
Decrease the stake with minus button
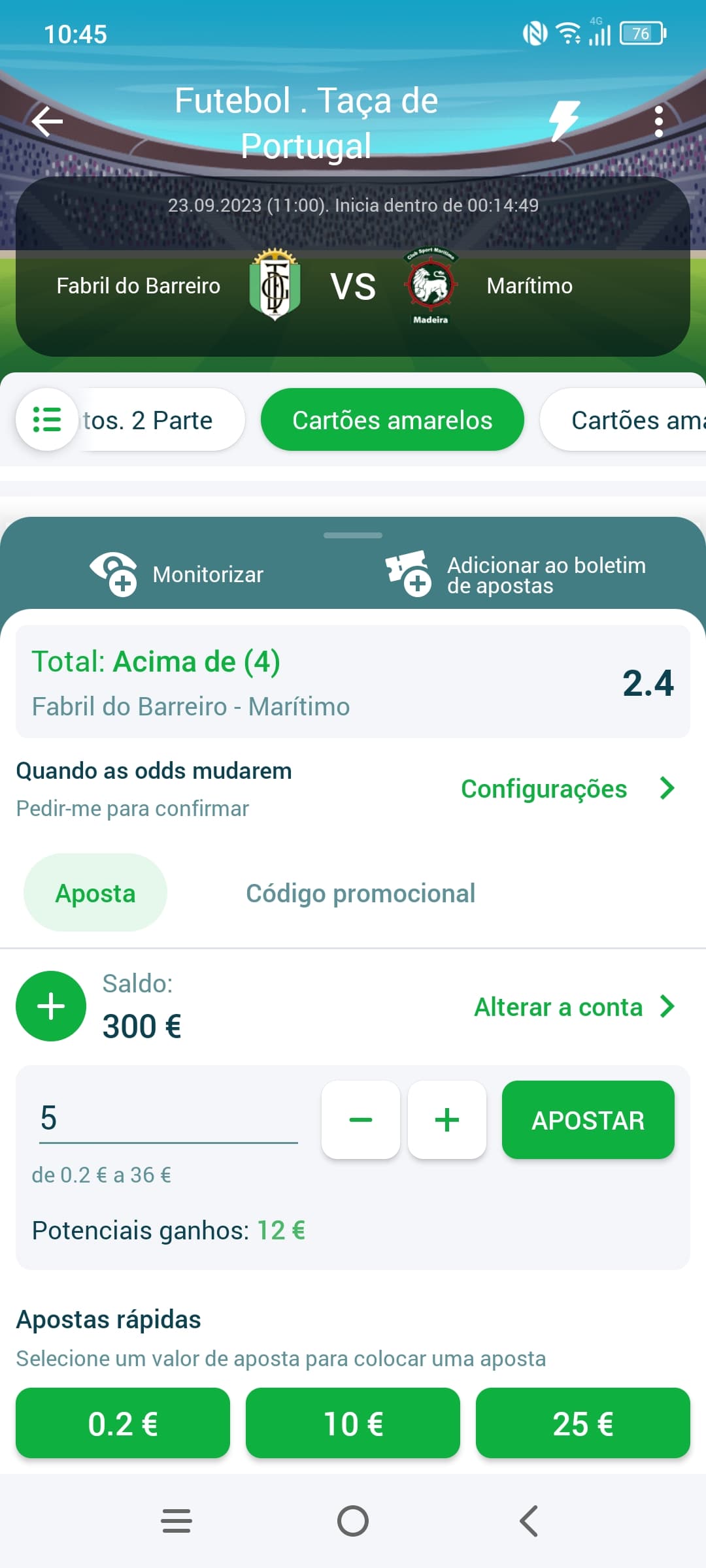coord(361,1120)
